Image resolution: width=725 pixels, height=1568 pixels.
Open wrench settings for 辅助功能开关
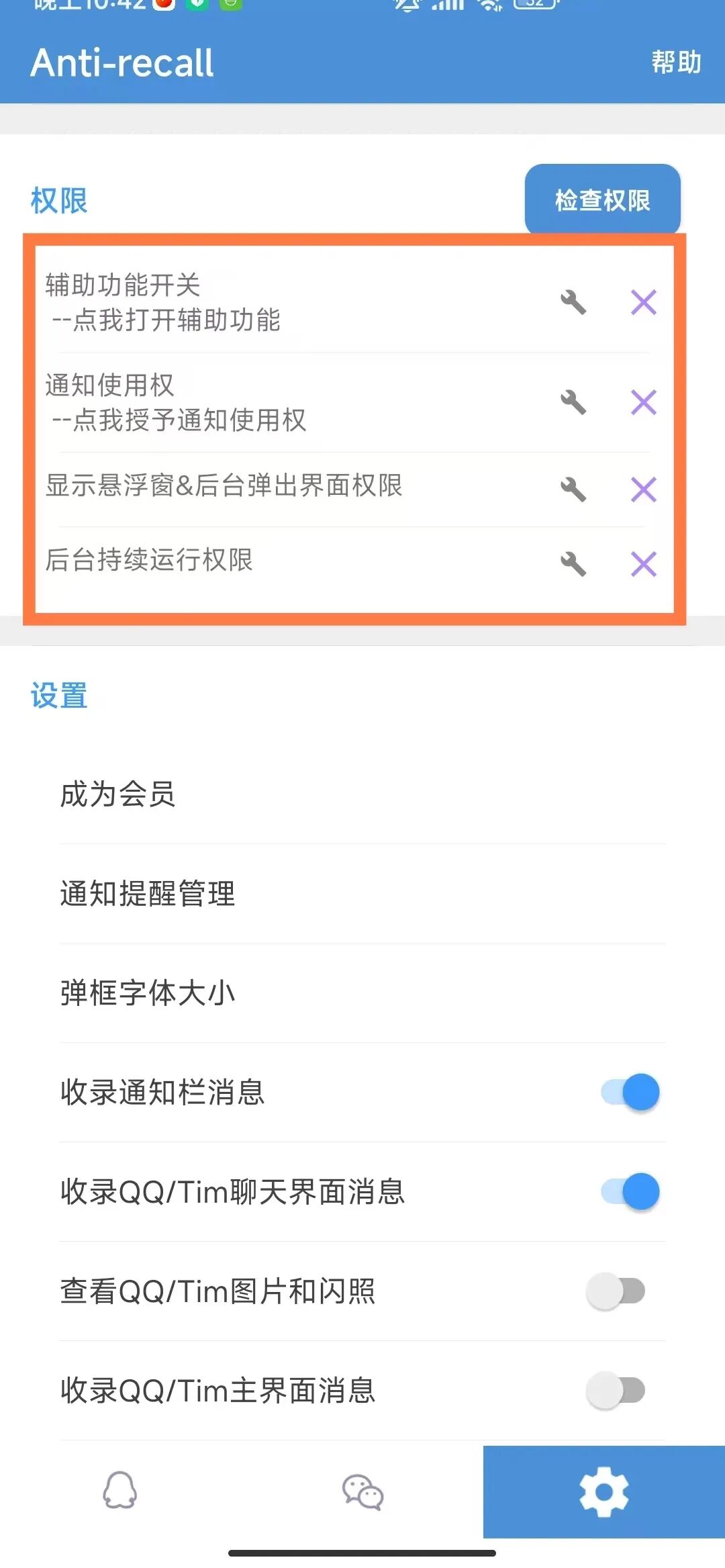574,302
